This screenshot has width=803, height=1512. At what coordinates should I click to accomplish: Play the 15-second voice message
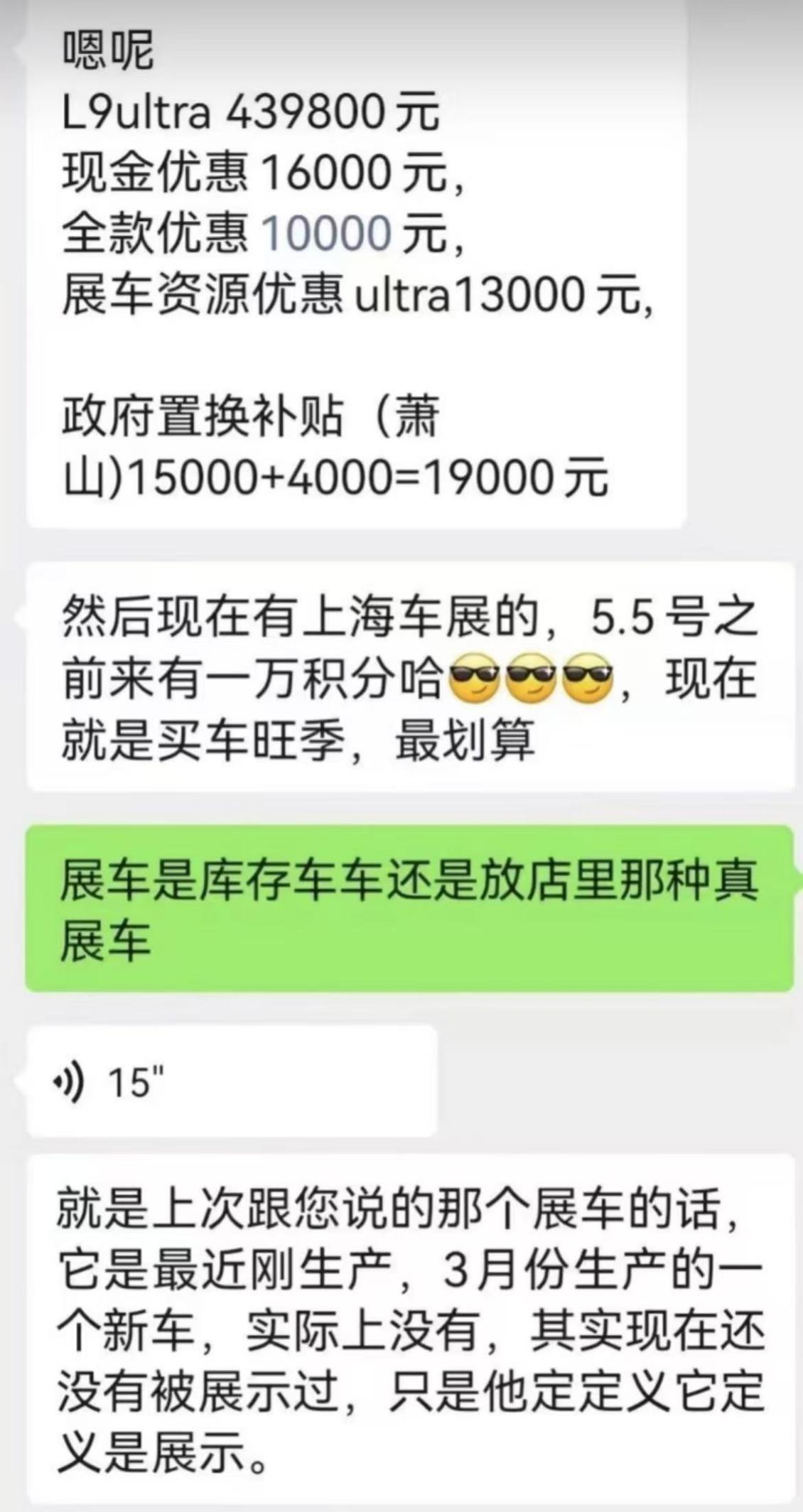[231, 1080]
